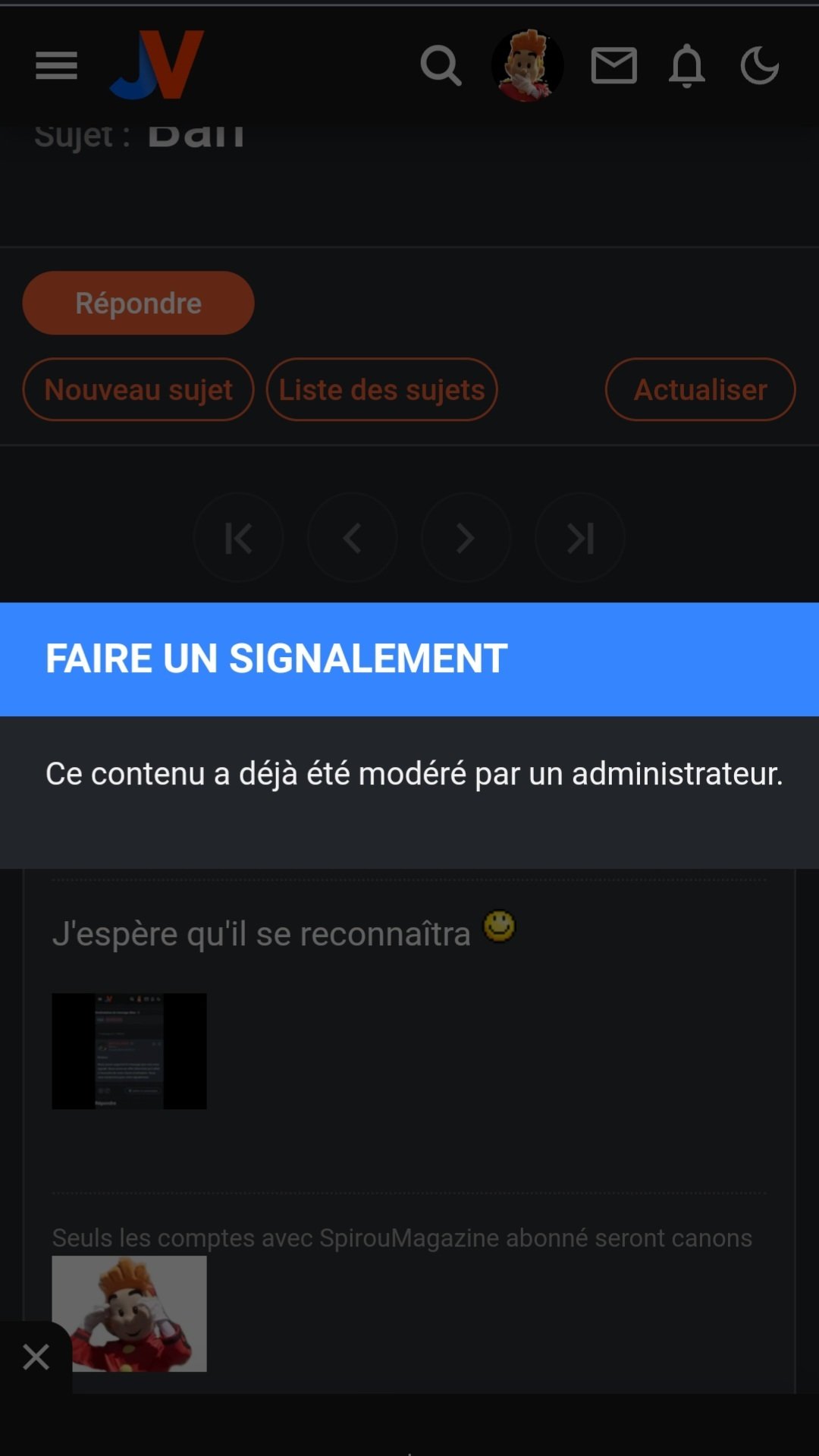Create a Nouveau sujet
This screenshot has height=1456, width=819.
tap(138, 389)
